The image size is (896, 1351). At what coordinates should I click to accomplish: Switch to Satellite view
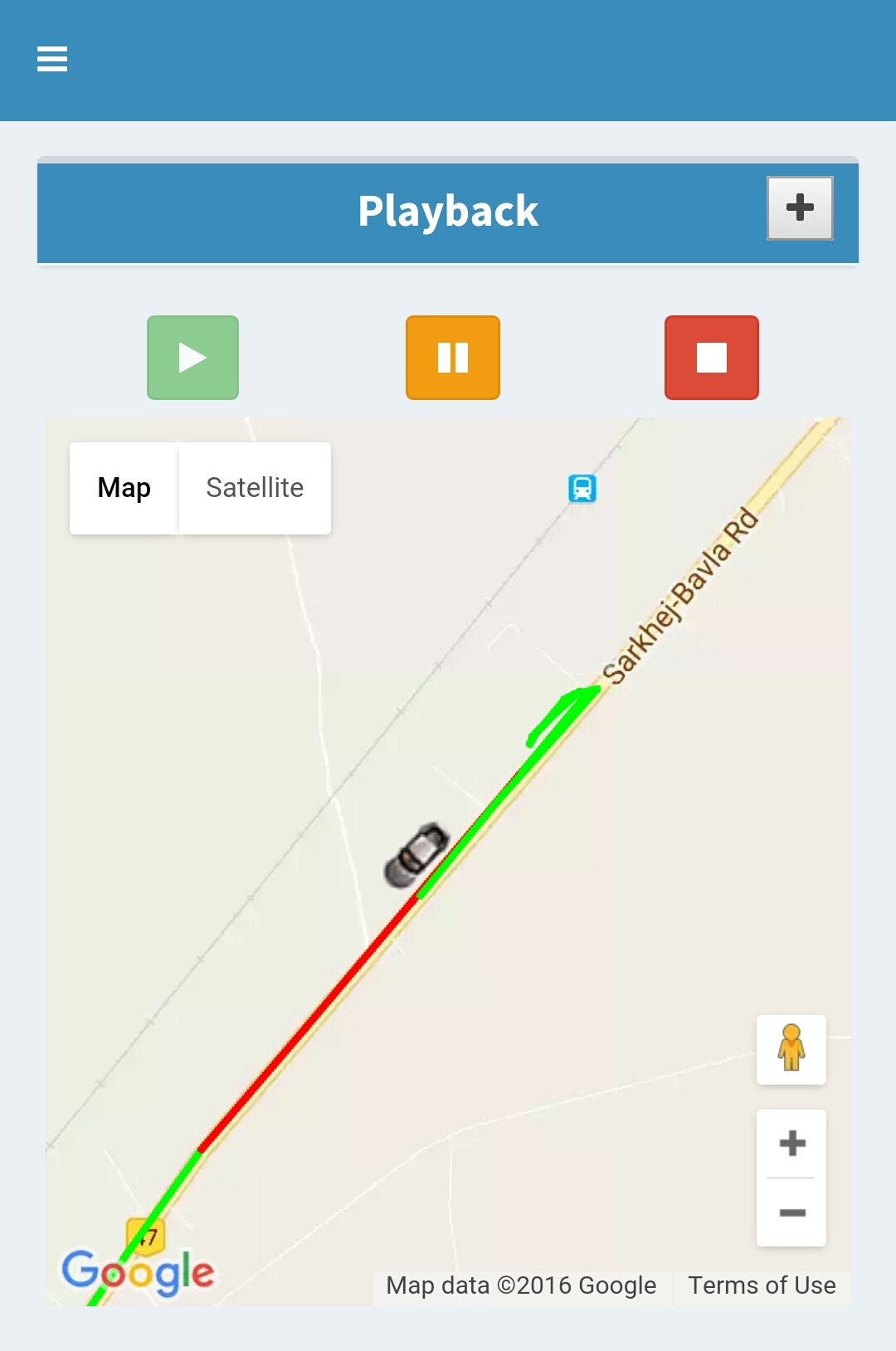point(255,488)
